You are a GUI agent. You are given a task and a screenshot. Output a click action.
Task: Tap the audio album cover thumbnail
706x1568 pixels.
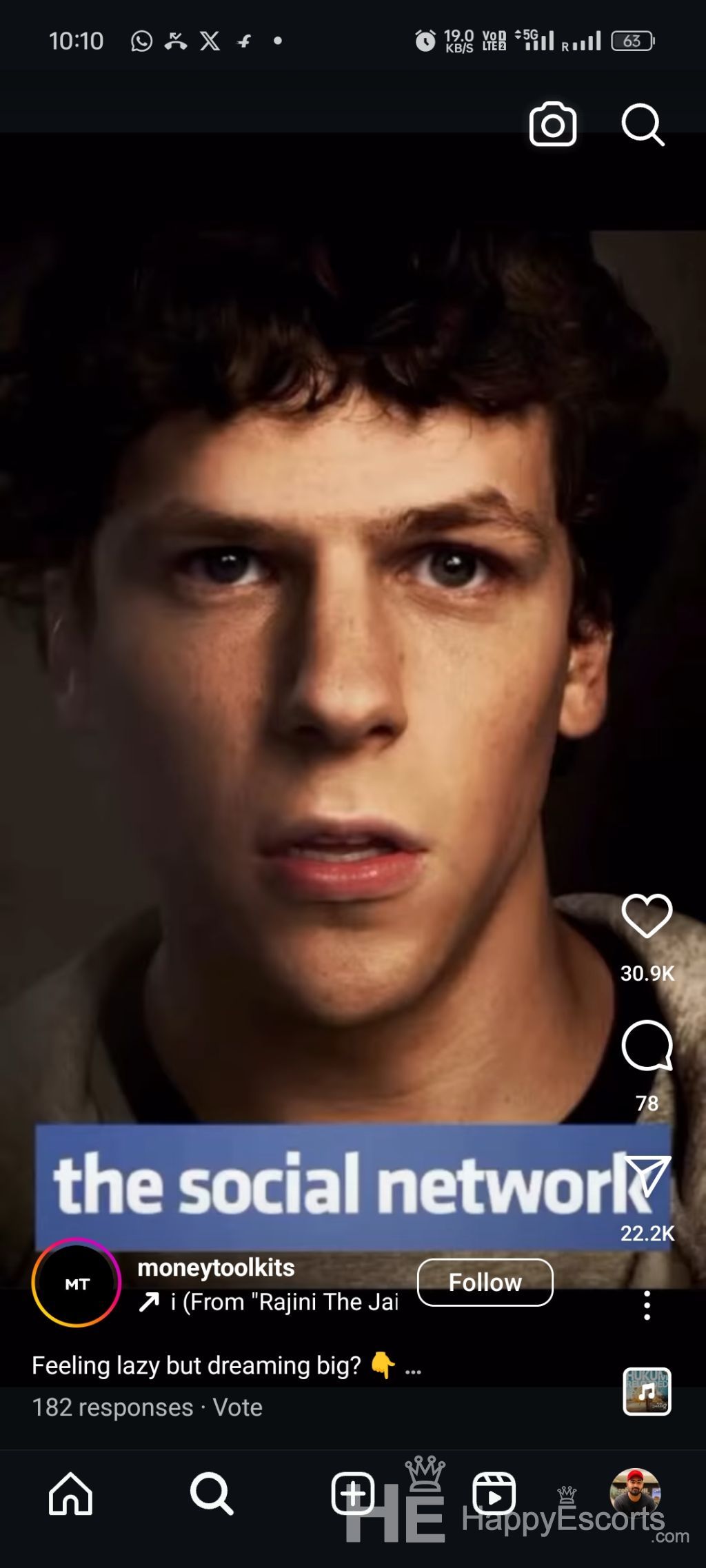tap(647, 1392)
